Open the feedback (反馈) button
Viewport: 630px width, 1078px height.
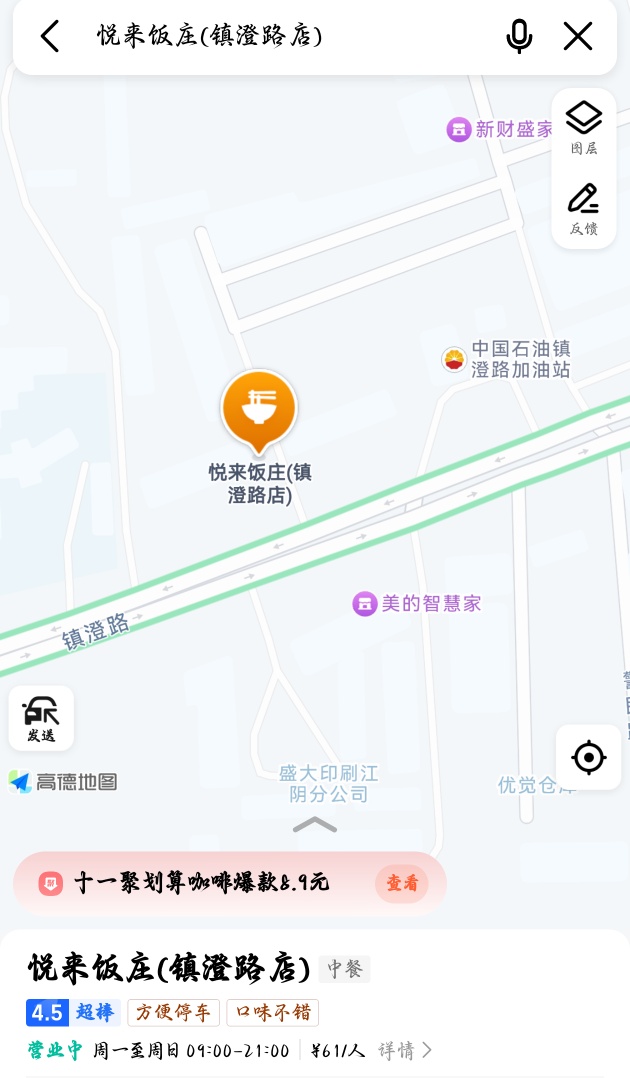pyautogui.click(x=584, y=208)
